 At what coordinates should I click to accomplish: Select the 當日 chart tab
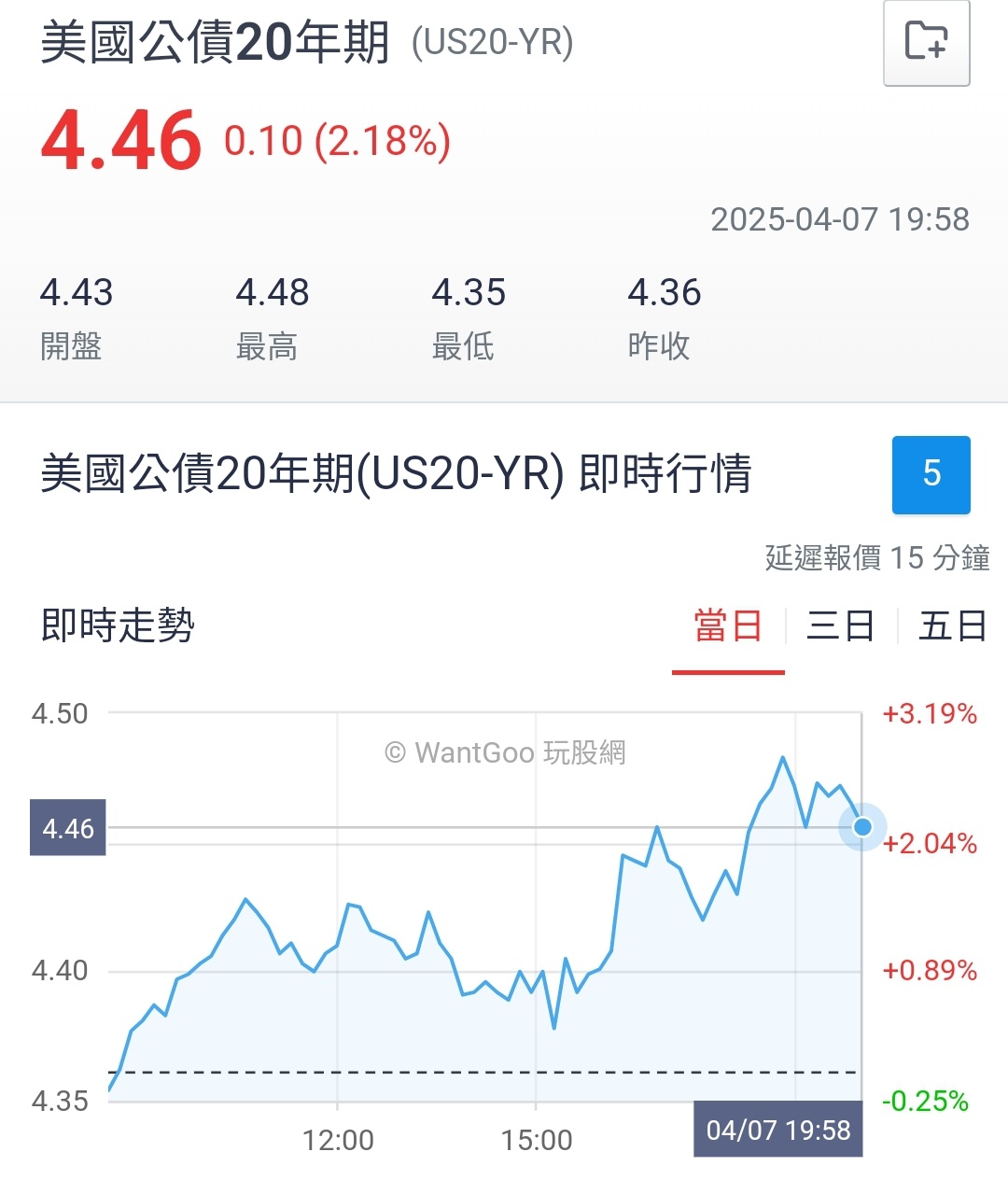pyautogui.click(x=728, y=626)
